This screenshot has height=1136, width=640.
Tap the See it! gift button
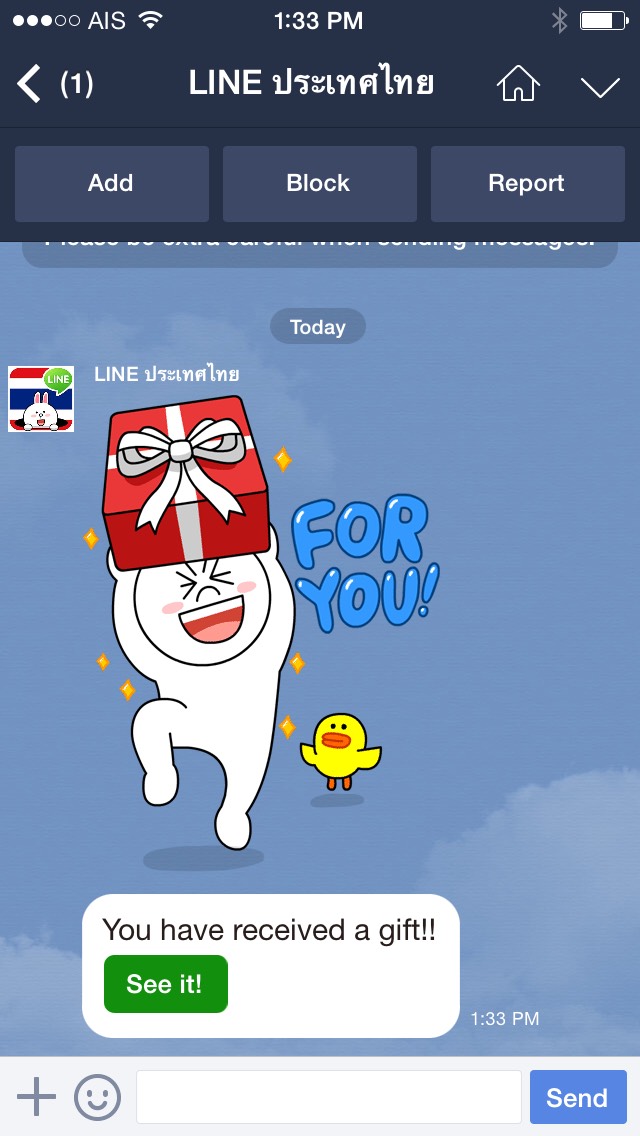click(x=165, y=984)
